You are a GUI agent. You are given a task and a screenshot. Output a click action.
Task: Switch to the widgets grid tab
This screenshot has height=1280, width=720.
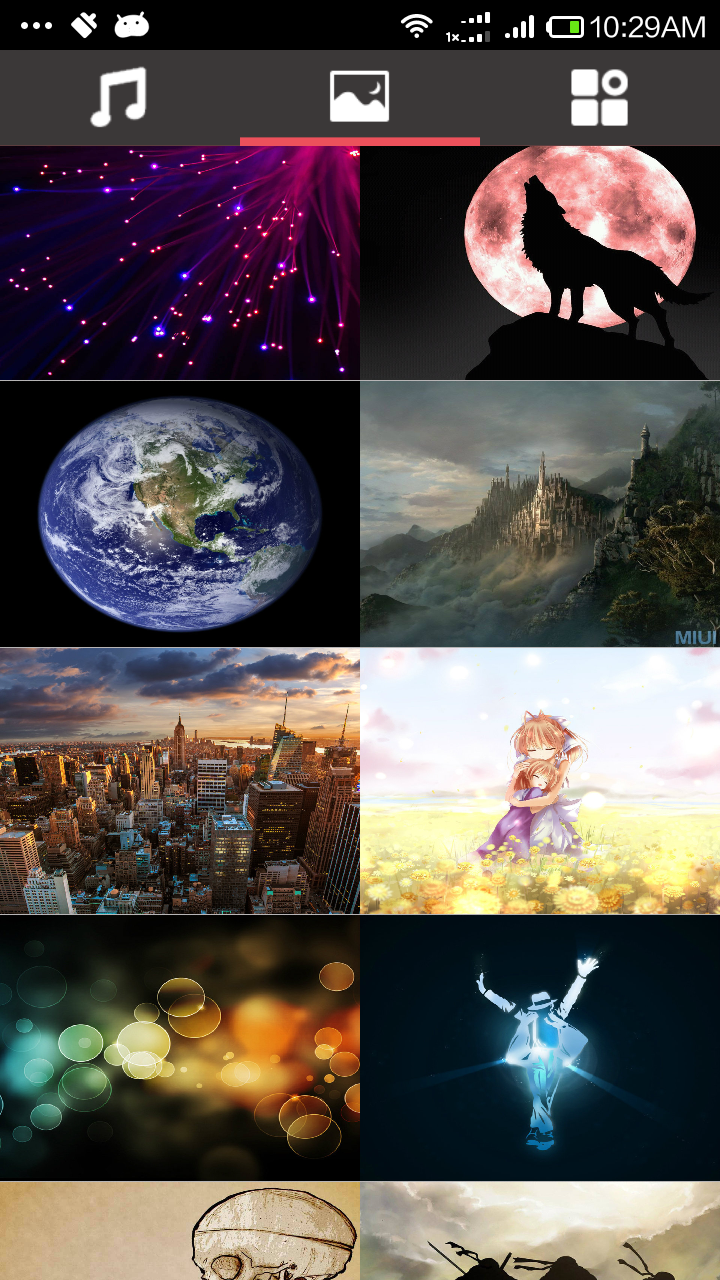pyautogui.click(x=599, y=97)
